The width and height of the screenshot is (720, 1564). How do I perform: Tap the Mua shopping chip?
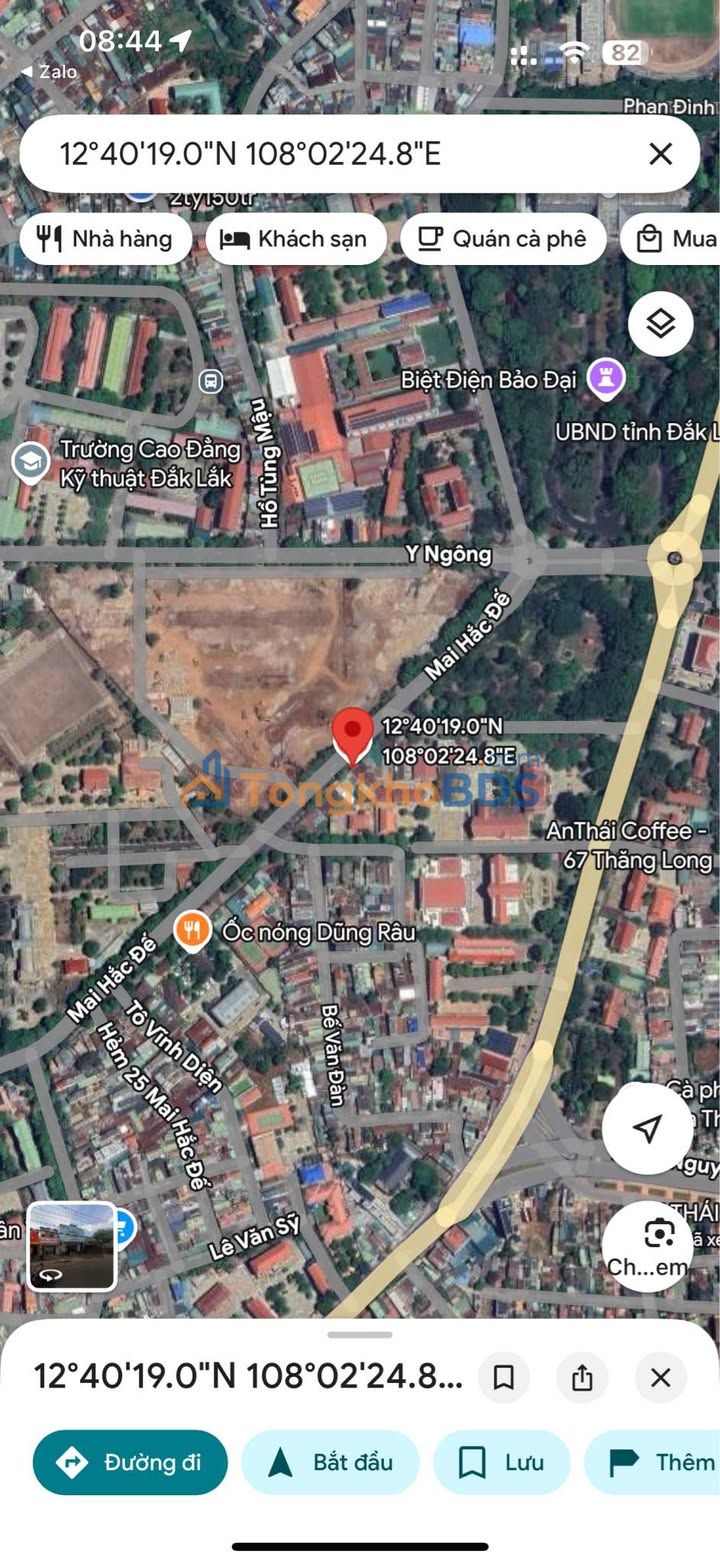(675, 239)
